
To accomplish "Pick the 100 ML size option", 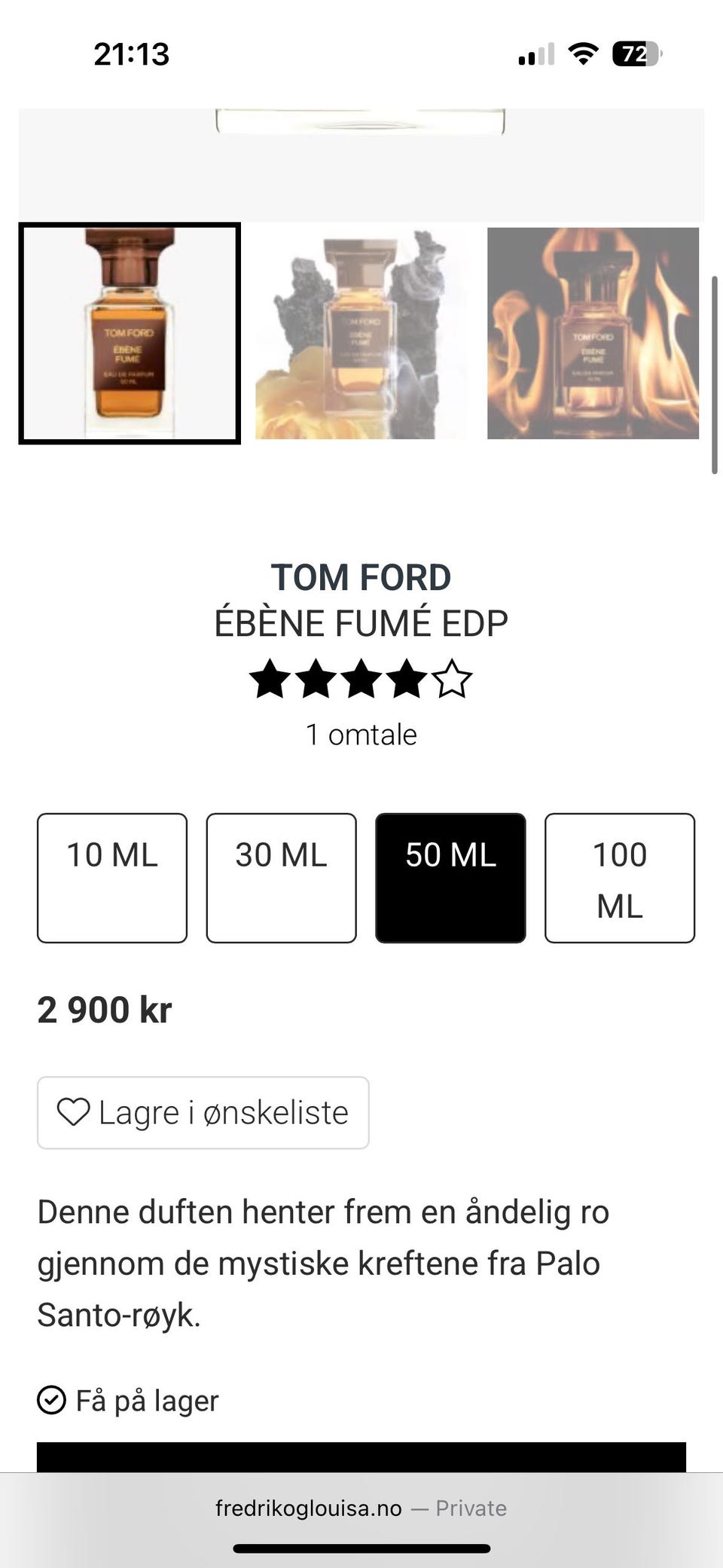I will coord(619,878).
